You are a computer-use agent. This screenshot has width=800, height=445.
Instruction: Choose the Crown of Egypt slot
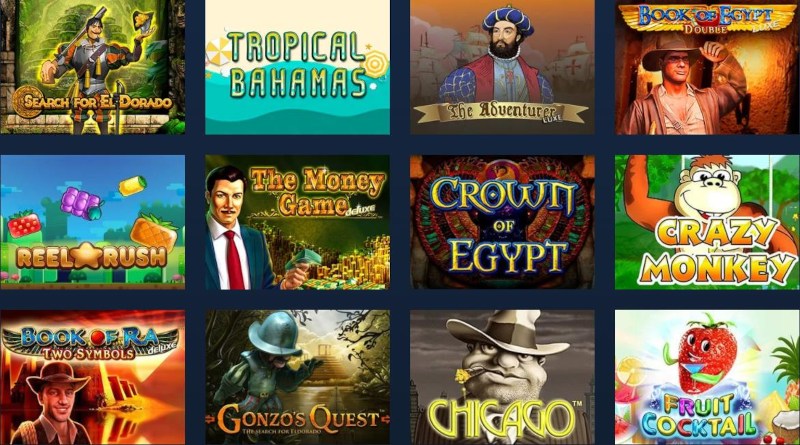pos(502,222)
